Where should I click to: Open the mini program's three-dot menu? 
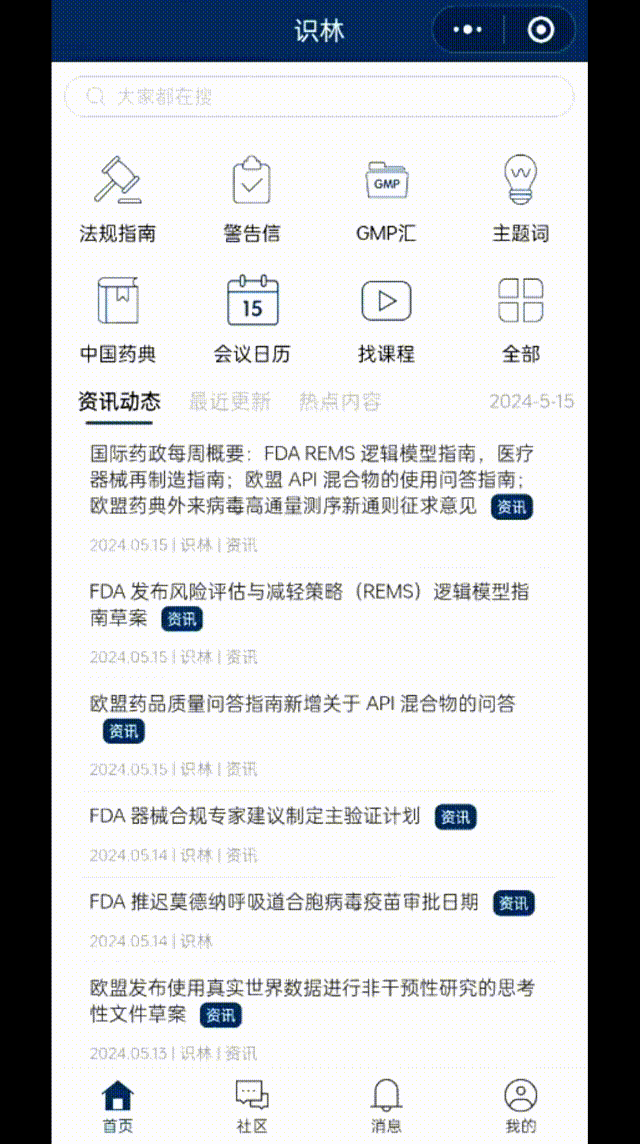click(468, 30)
